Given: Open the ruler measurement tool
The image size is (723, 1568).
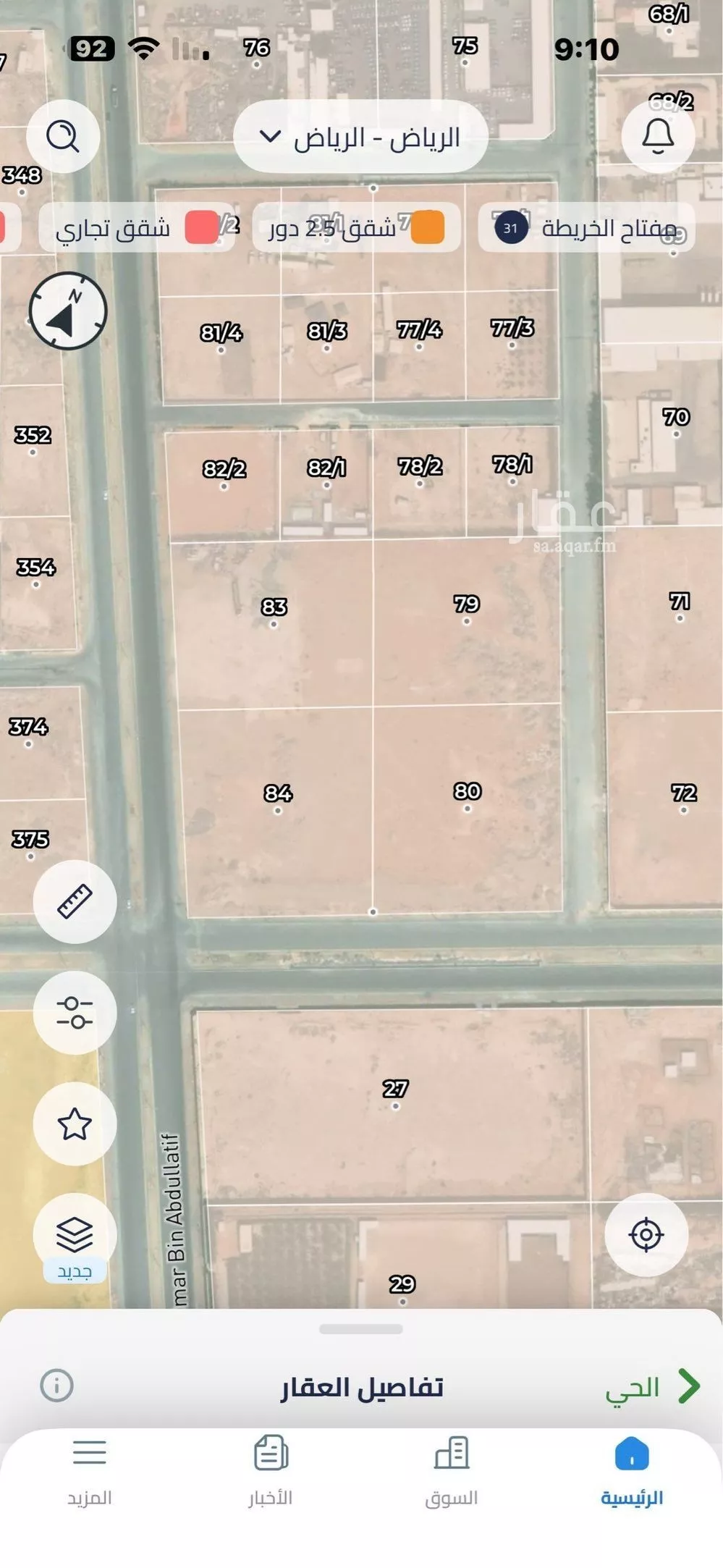Looking at the screenshot, I should click(75, 901).
